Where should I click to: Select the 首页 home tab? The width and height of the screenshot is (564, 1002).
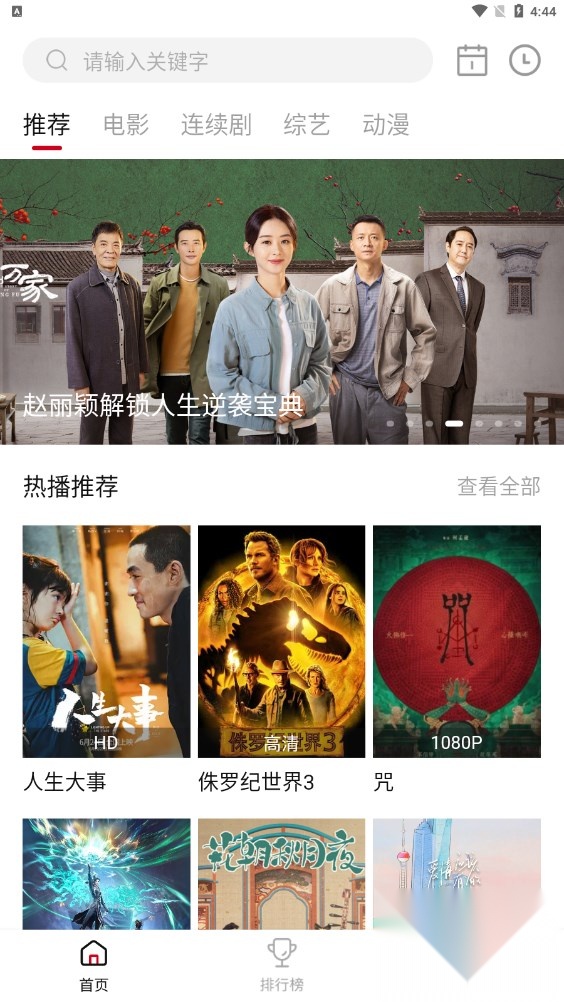tap(94, 965)
